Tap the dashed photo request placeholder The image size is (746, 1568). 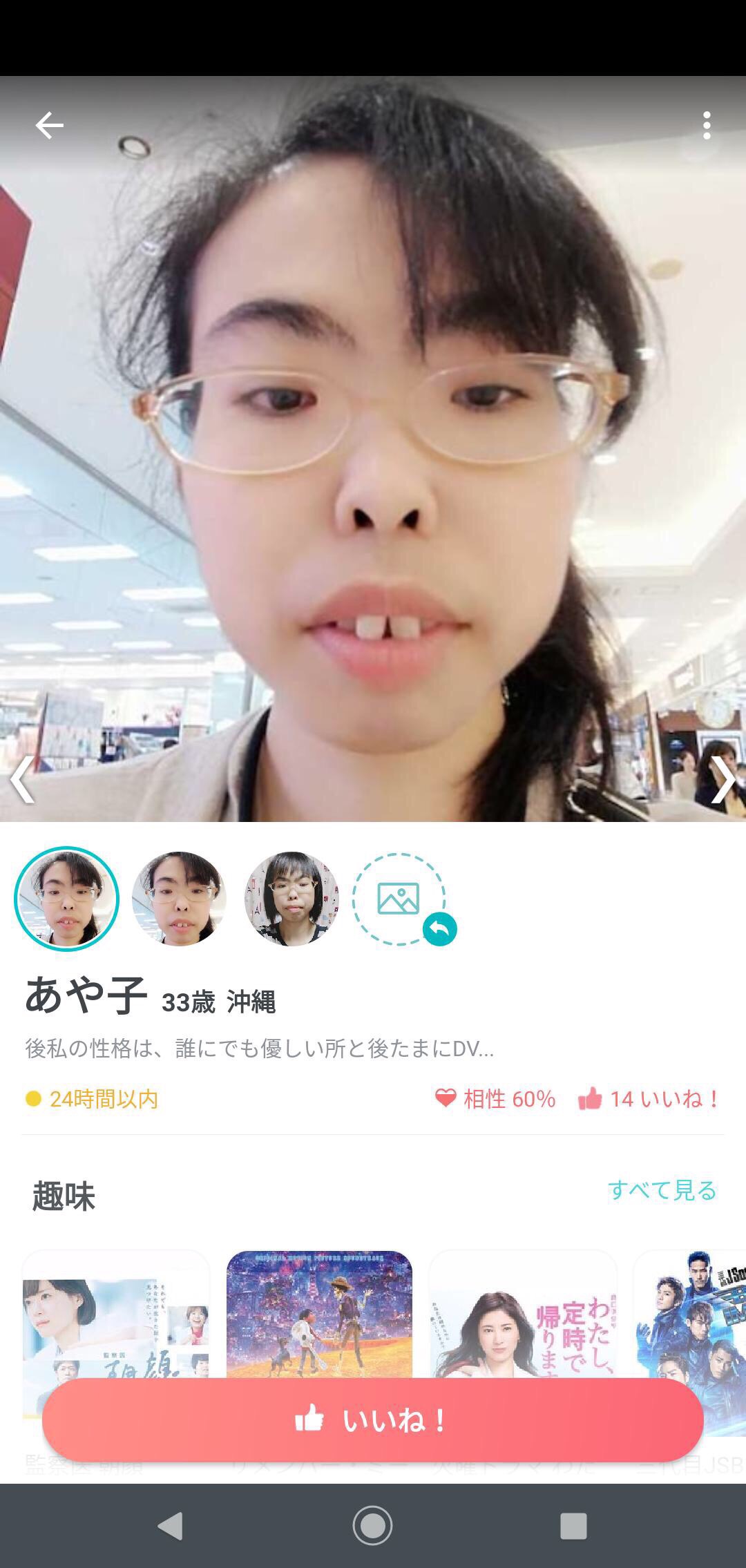tap(399, 899)
